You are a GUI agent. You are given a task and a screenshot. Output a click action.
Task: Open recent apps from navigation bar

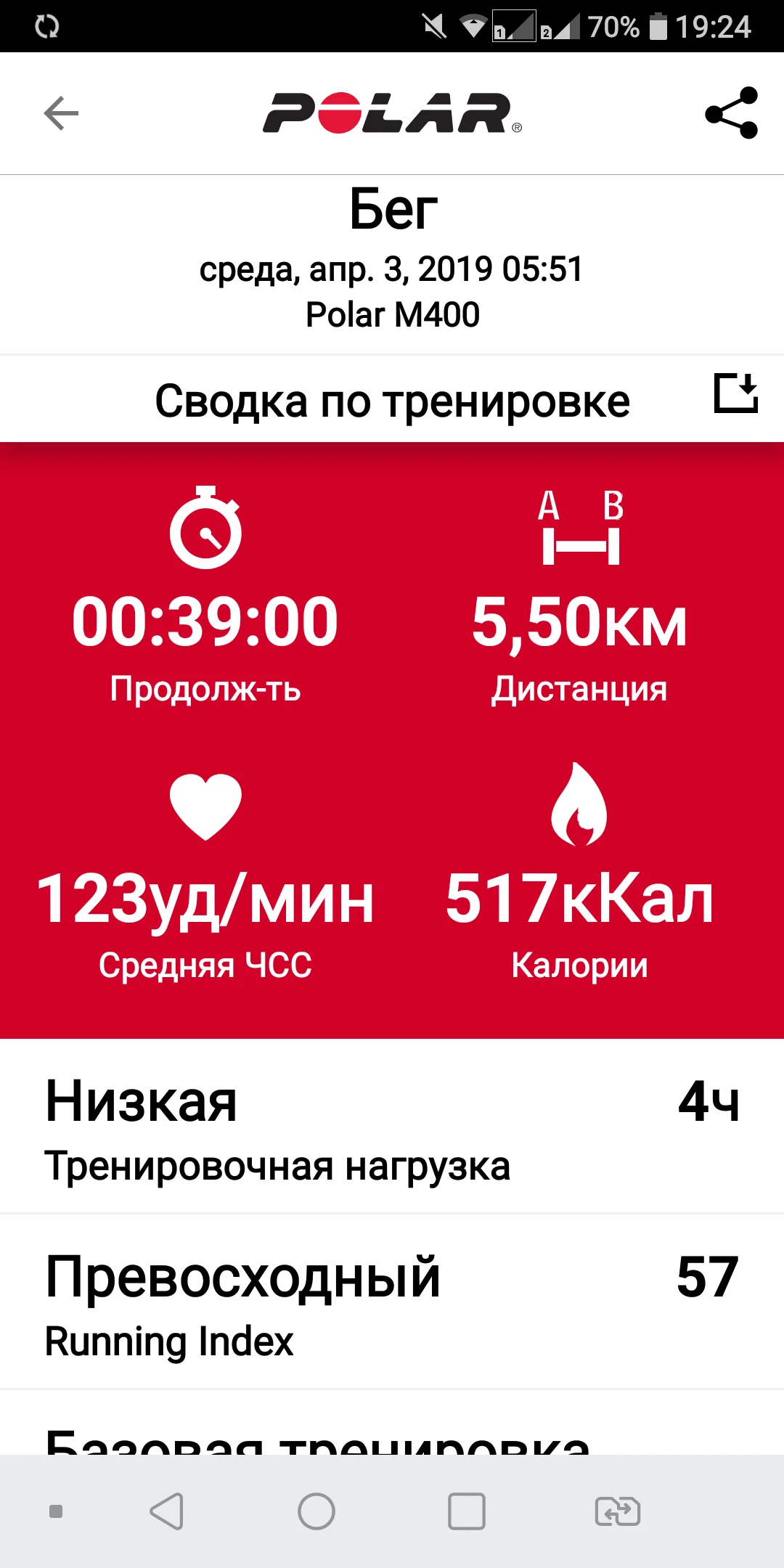pos(466,1512)
